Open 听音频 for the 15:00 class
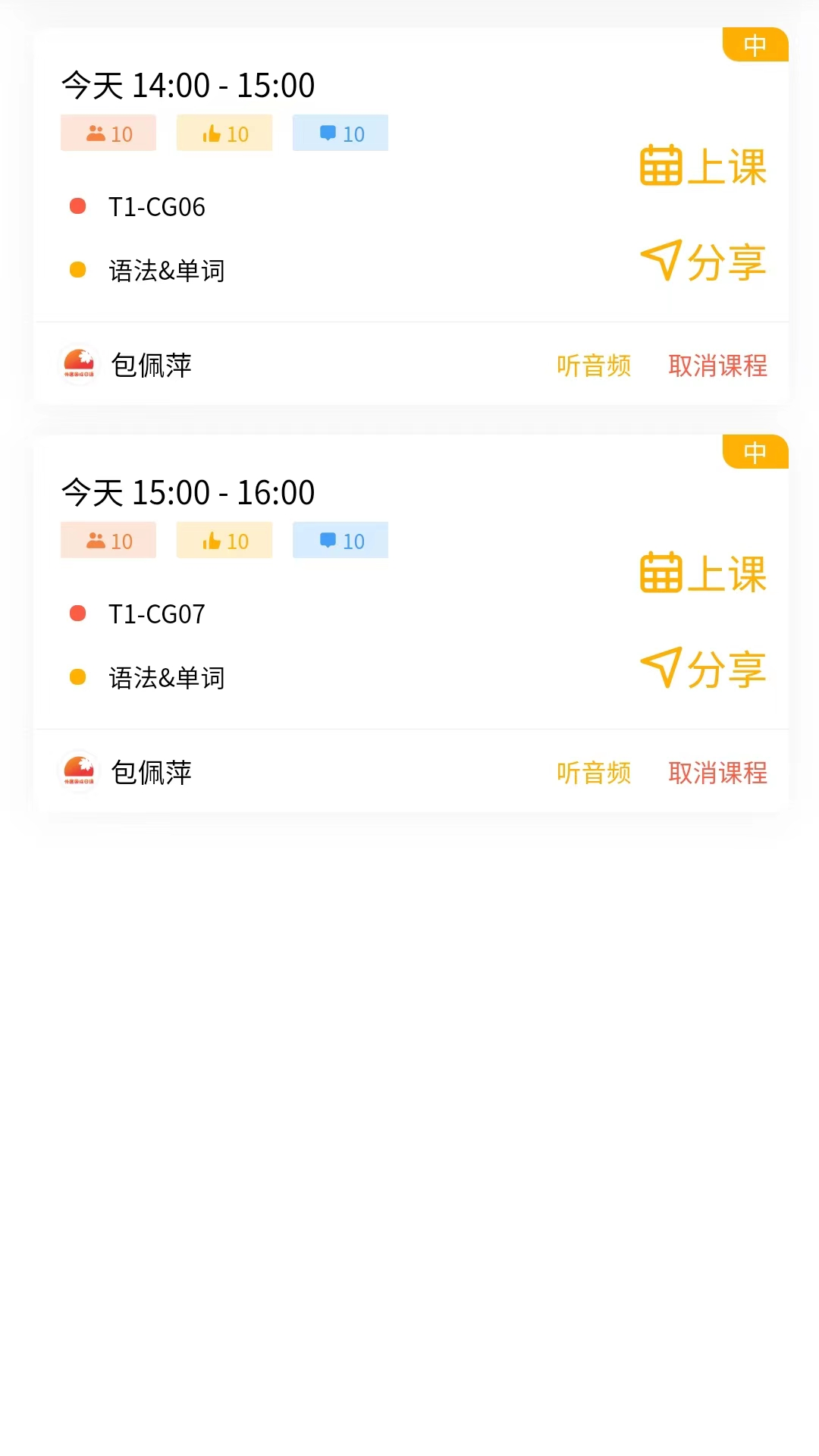819x1456 pixels. click(595, 772)
